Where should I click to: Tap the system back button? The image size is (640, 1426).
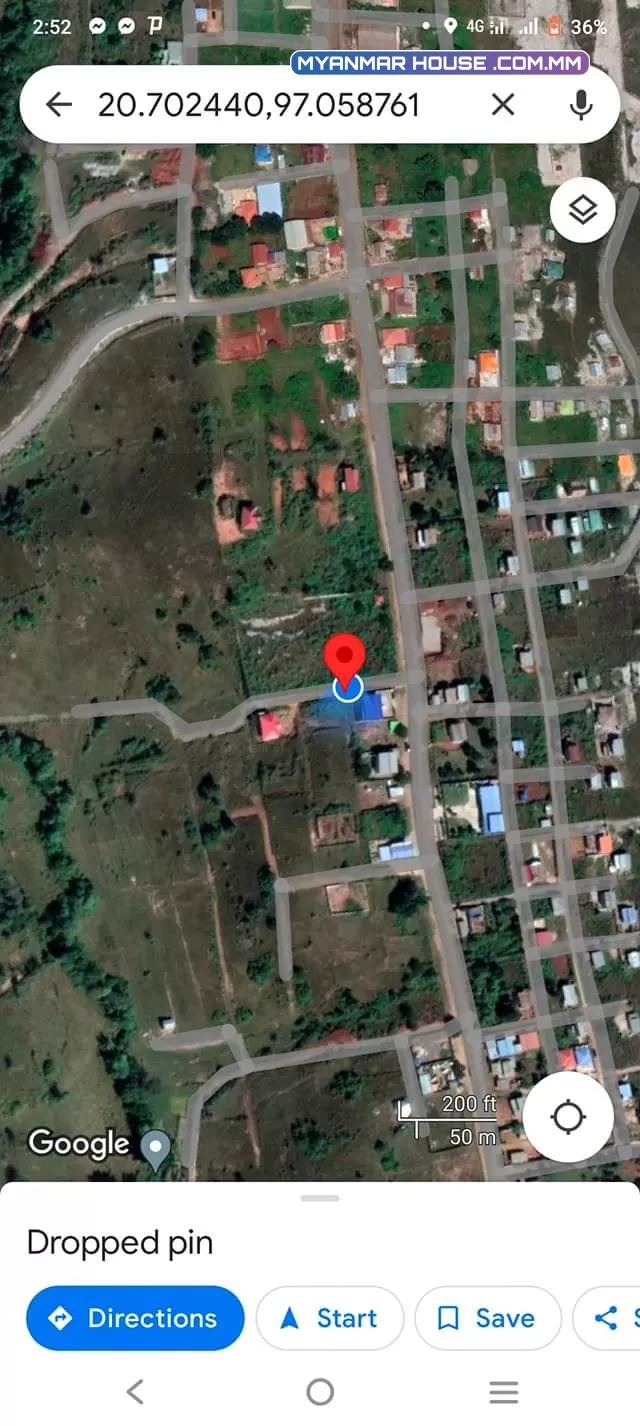click(135, 1391)
